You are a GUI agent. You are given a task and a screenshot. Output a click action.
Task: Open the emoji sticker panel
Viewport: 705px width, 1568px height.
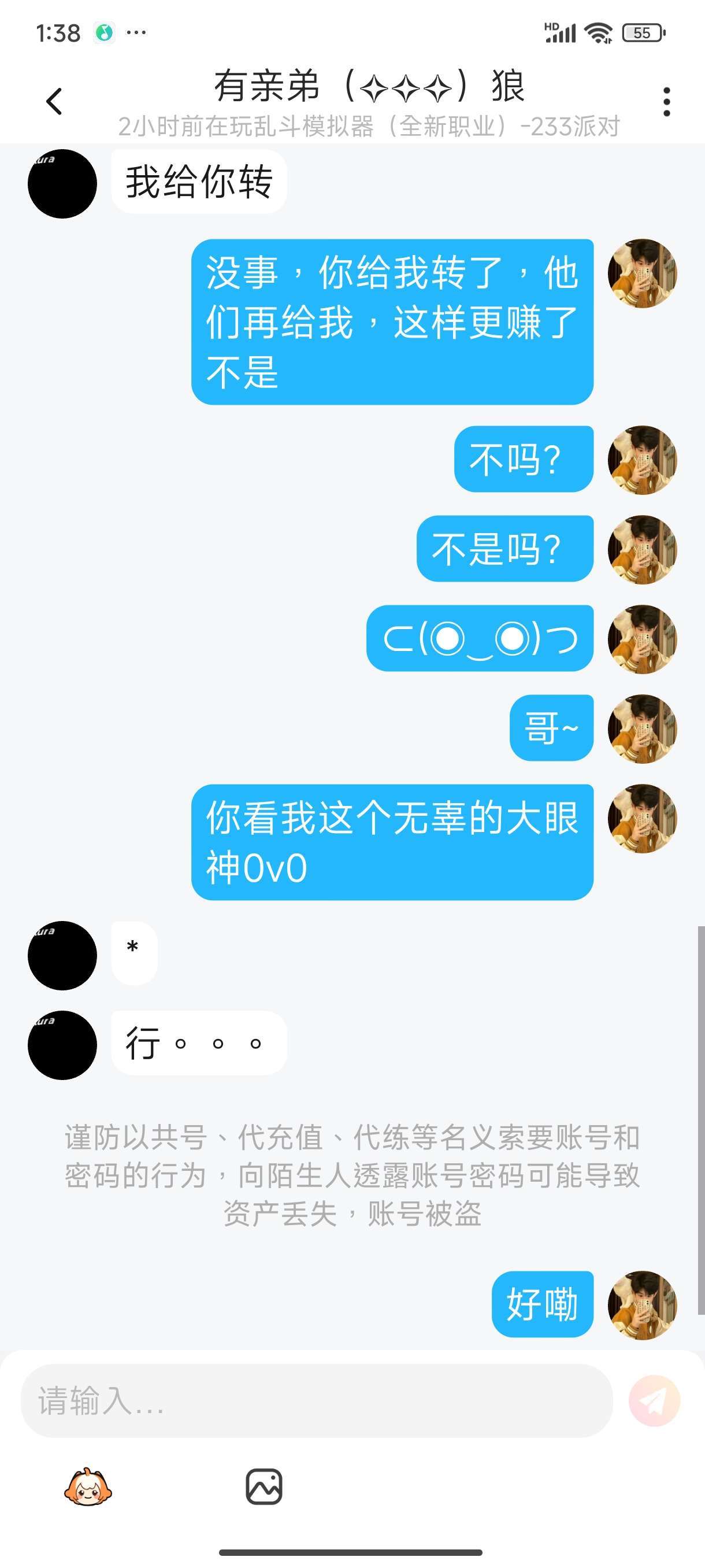click(x=88, y=1486)
